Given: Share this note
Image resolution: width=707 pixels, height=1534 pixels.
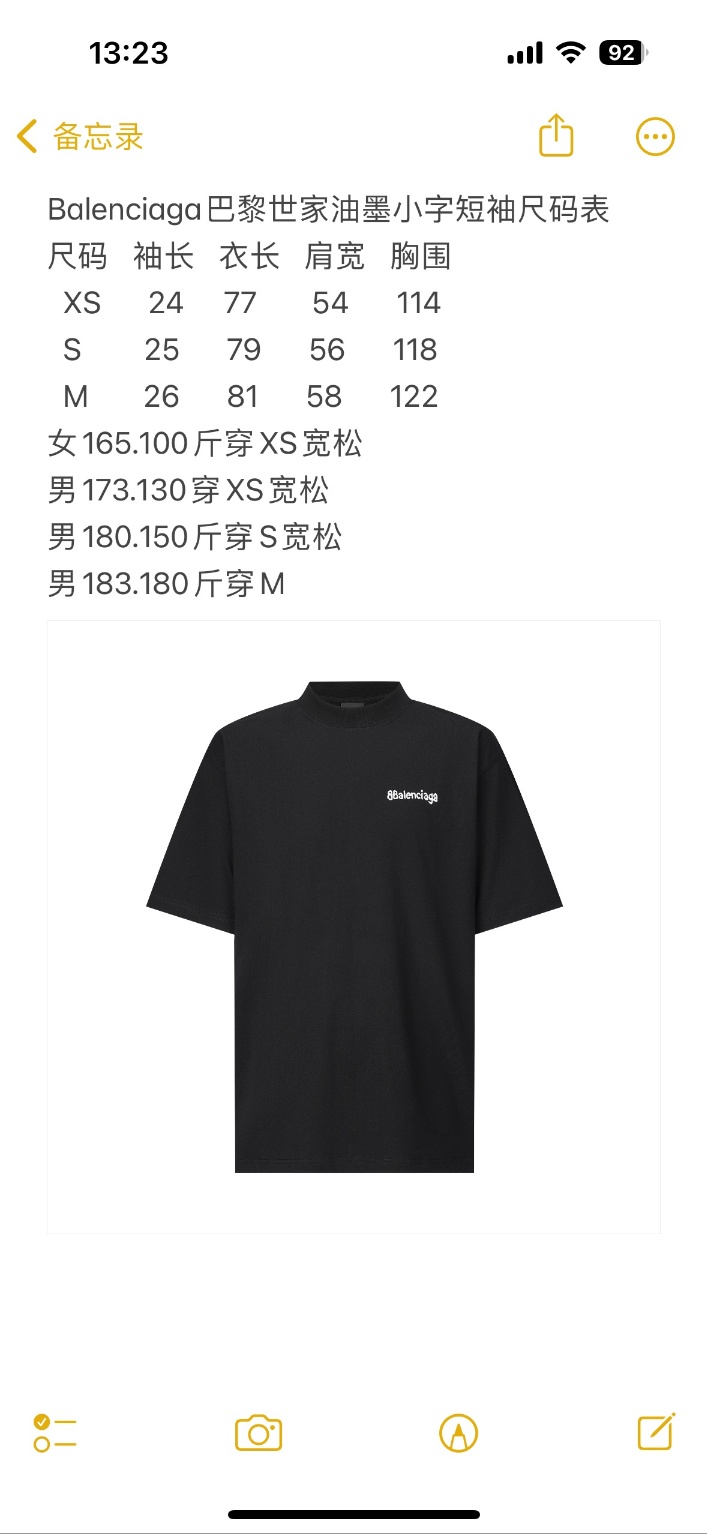Looking at the screenshot, I should click(556, 136).
